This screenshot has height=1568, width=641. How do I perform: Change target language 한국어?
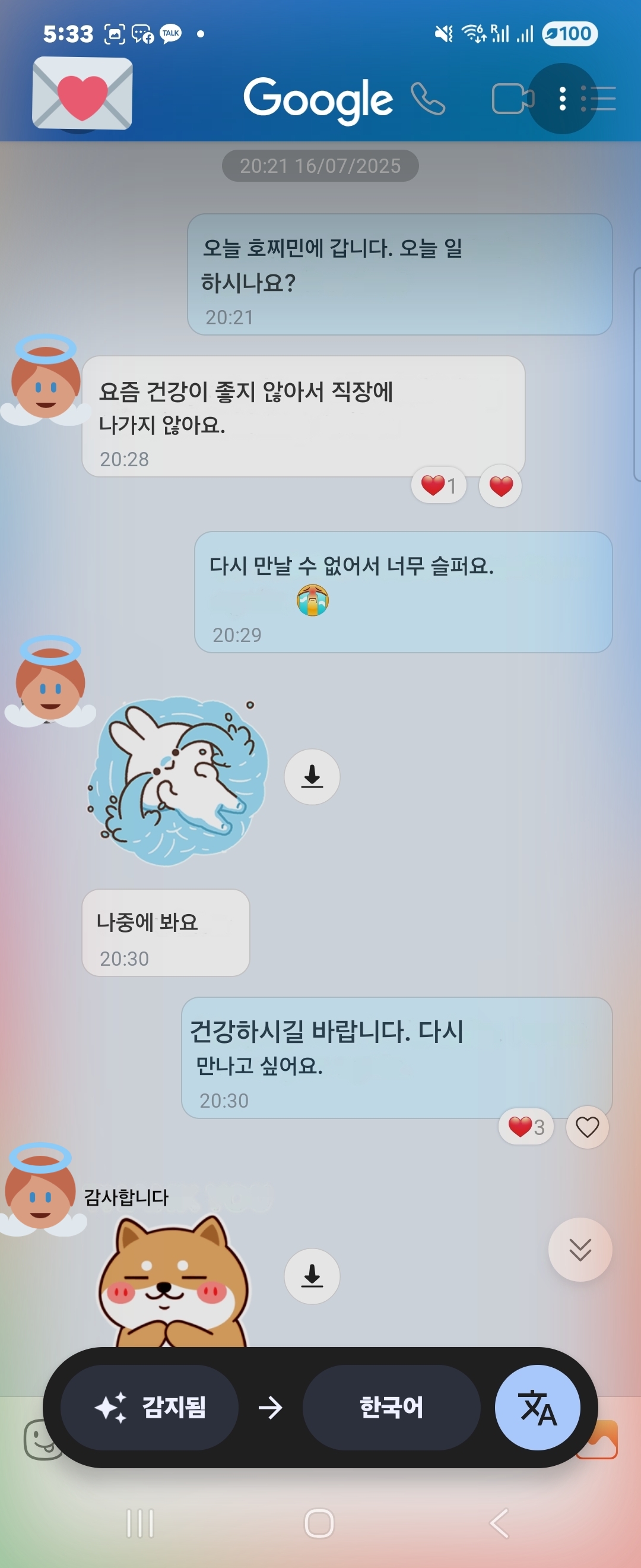tap(391, 1407)
